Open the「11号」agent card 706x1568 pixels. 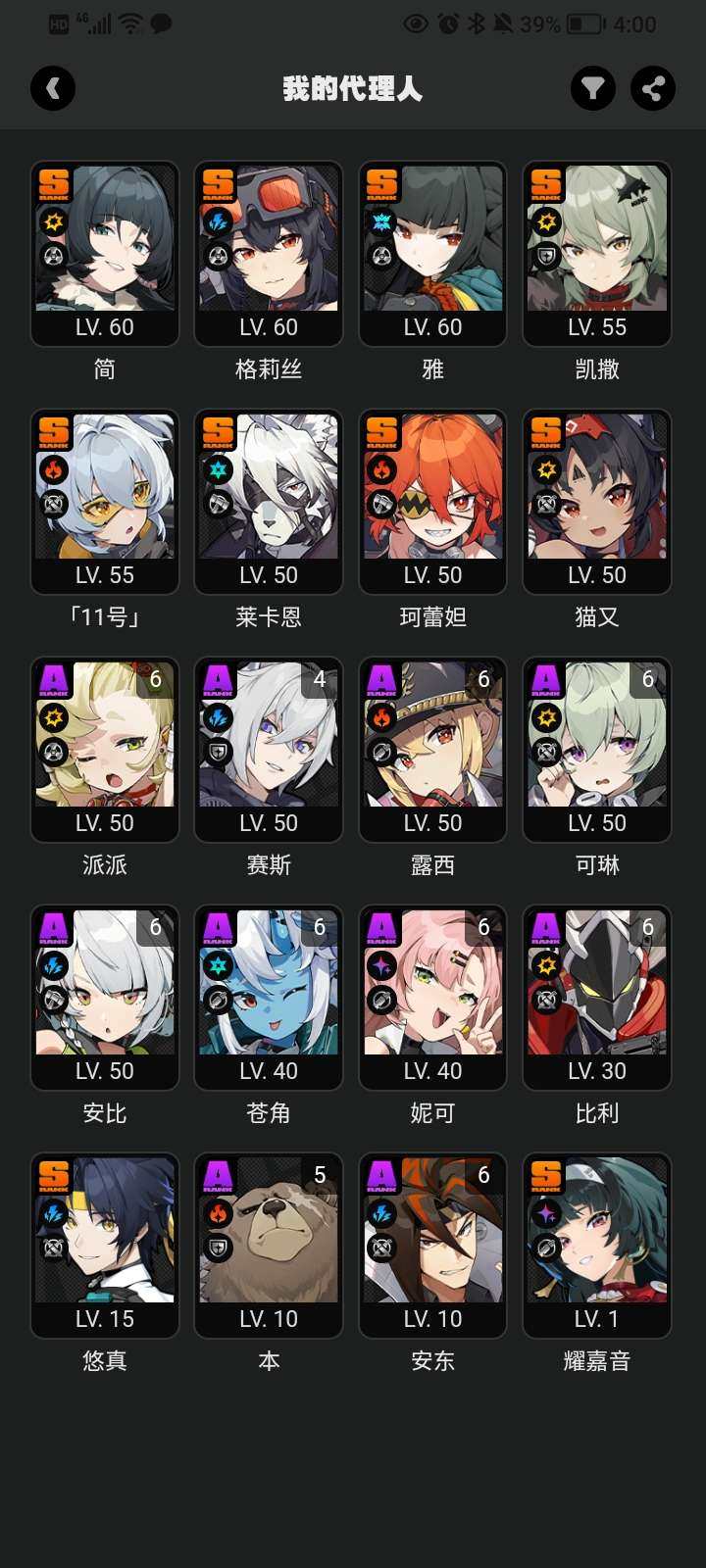[x=105, y=502]
